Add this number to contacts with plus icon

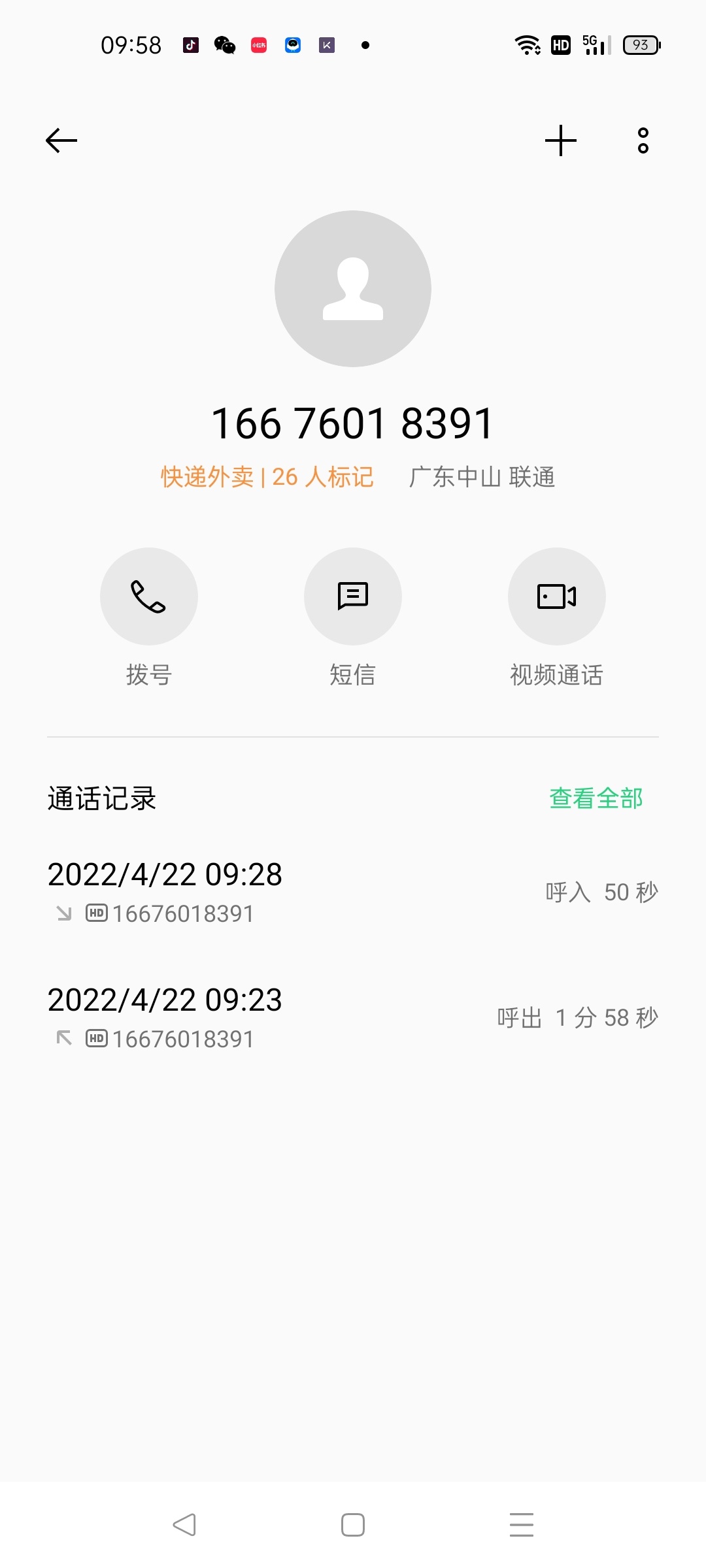(x=561, y=140)
